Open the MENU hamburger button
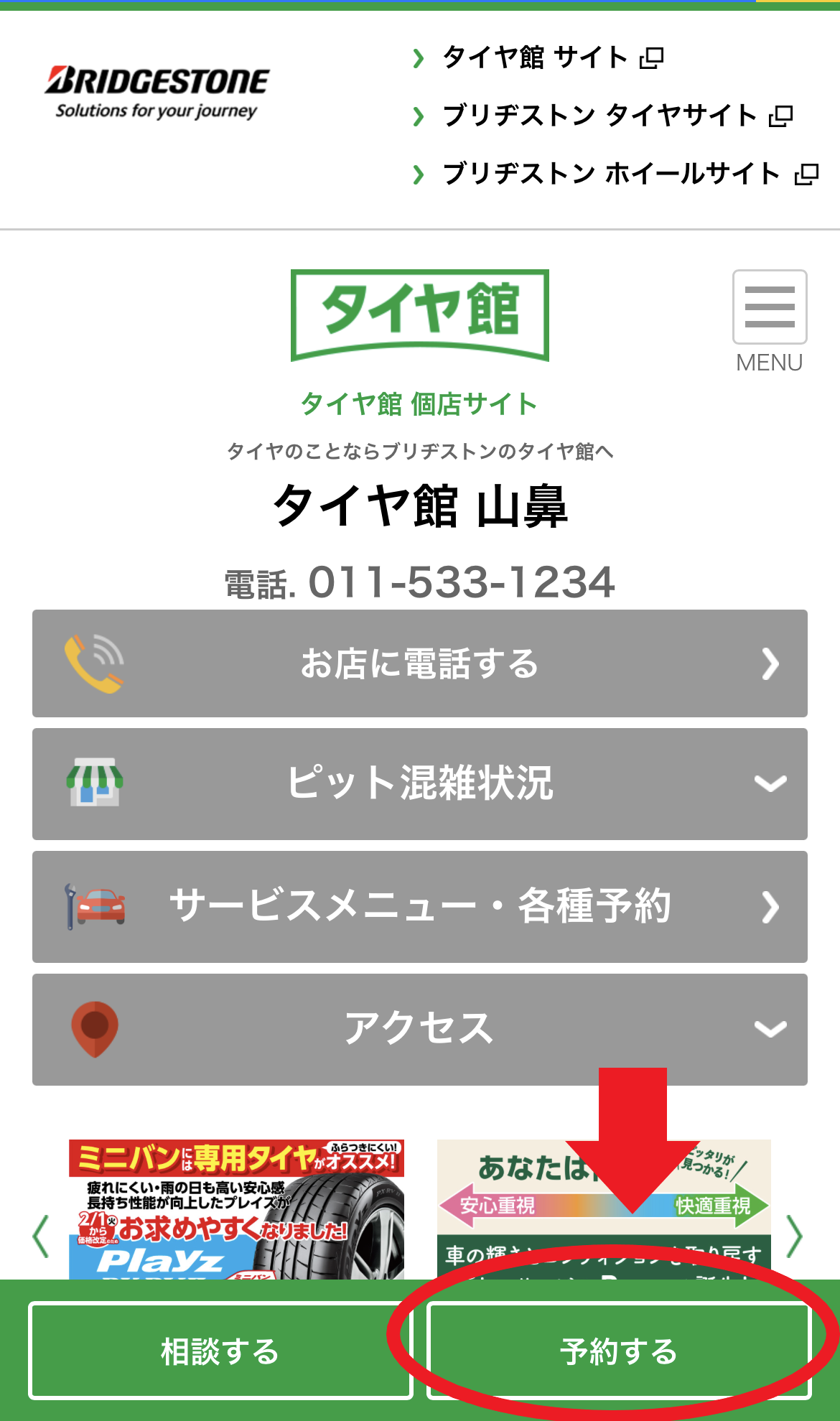The image size is (840, 1421). (x=769, y=308)
